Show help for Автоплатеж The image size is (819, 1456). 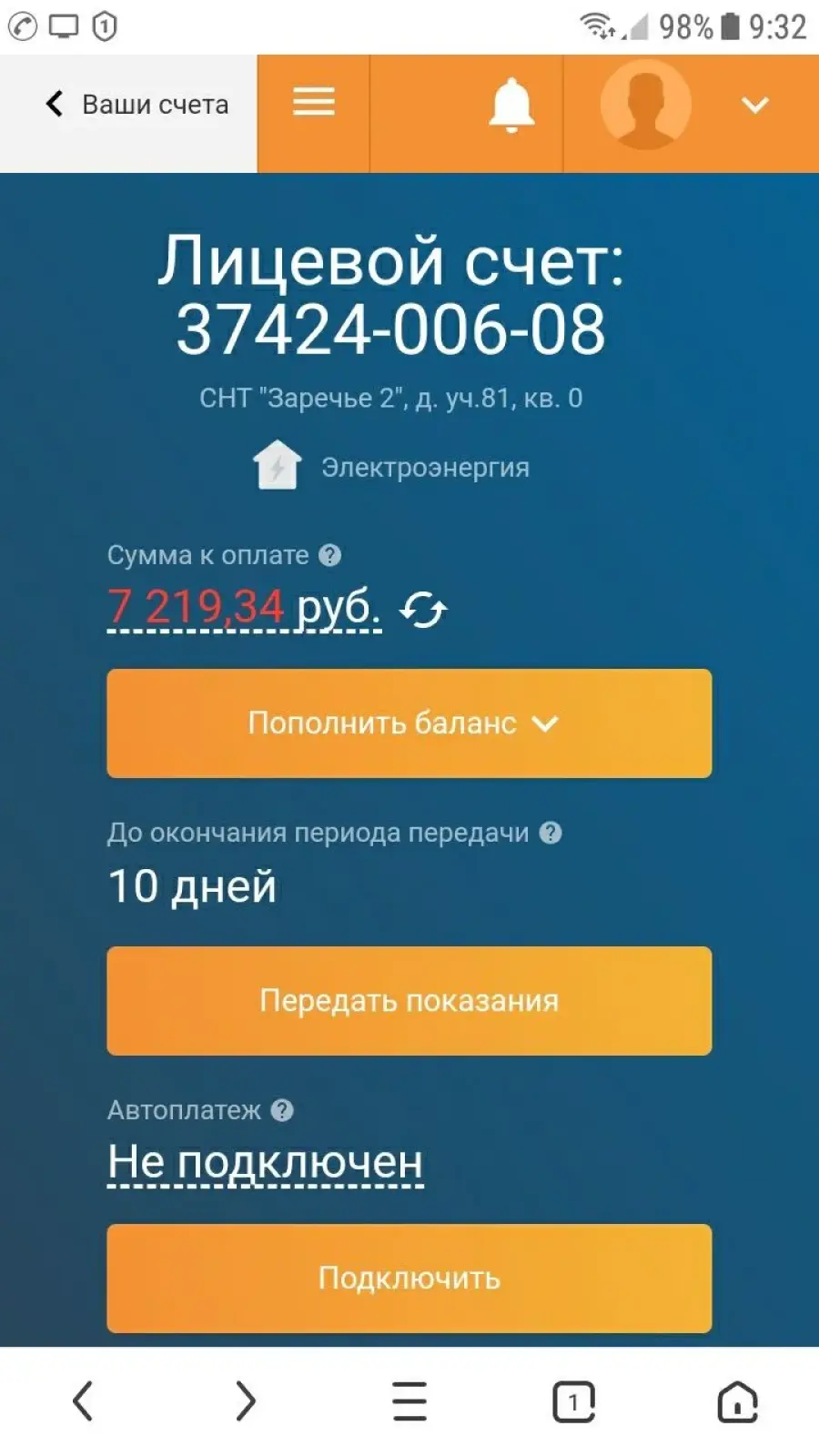click(283, 1110)
